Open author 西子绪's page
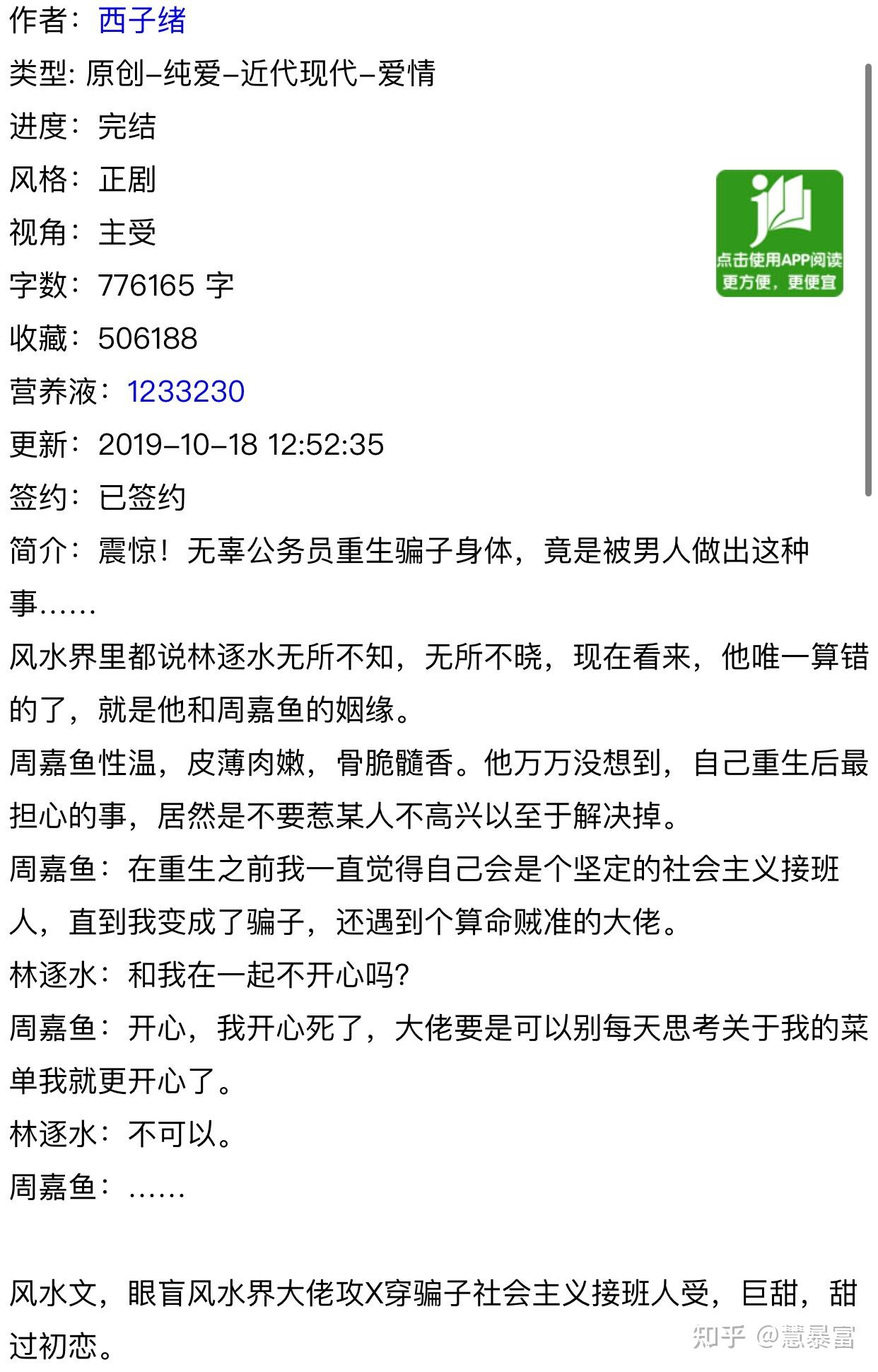Image resolution: width=878 pixels, height=1372 pixels. tap(142, 21)
